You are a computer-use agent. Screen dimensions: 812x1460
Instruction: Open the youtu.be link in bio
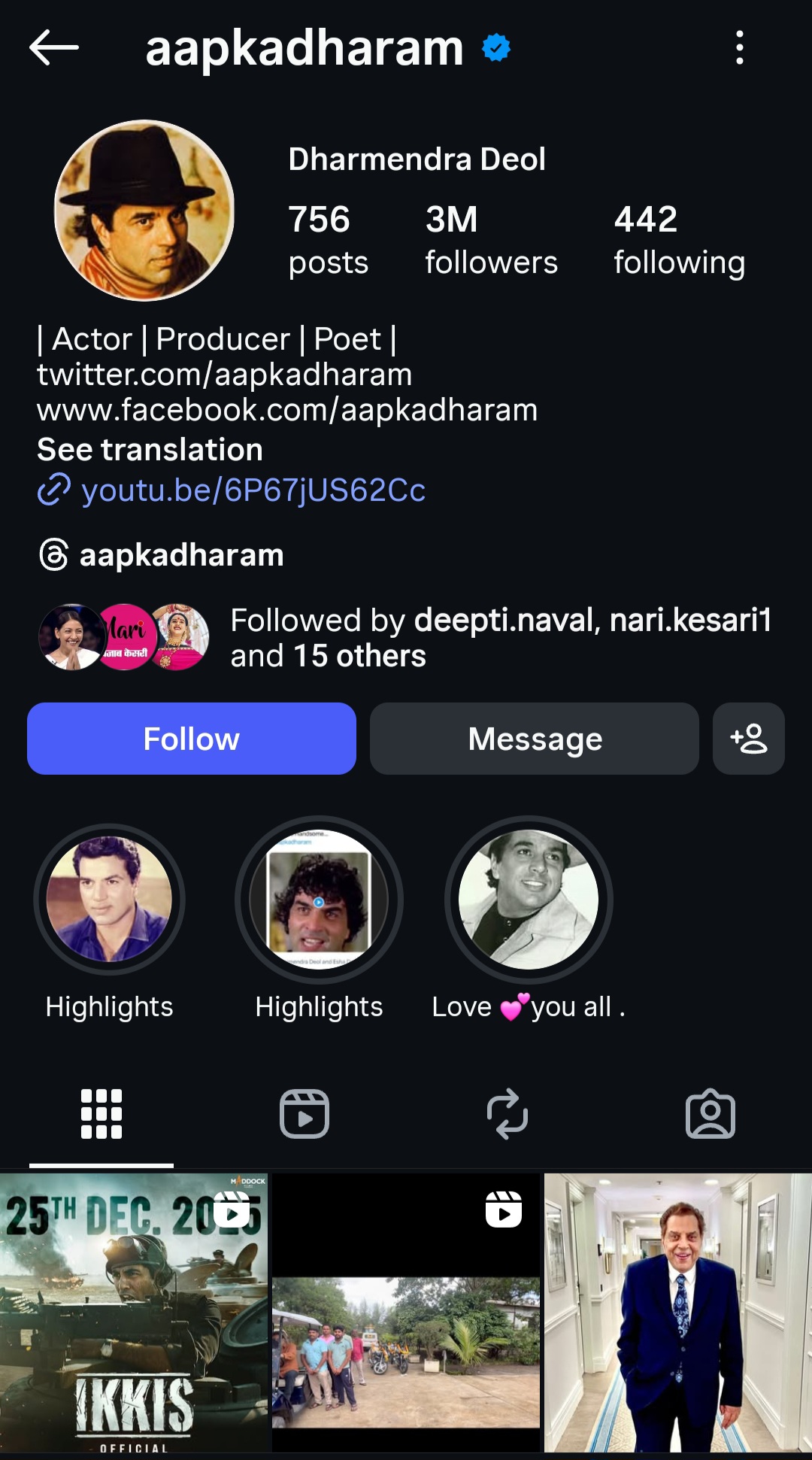[253, 490]
